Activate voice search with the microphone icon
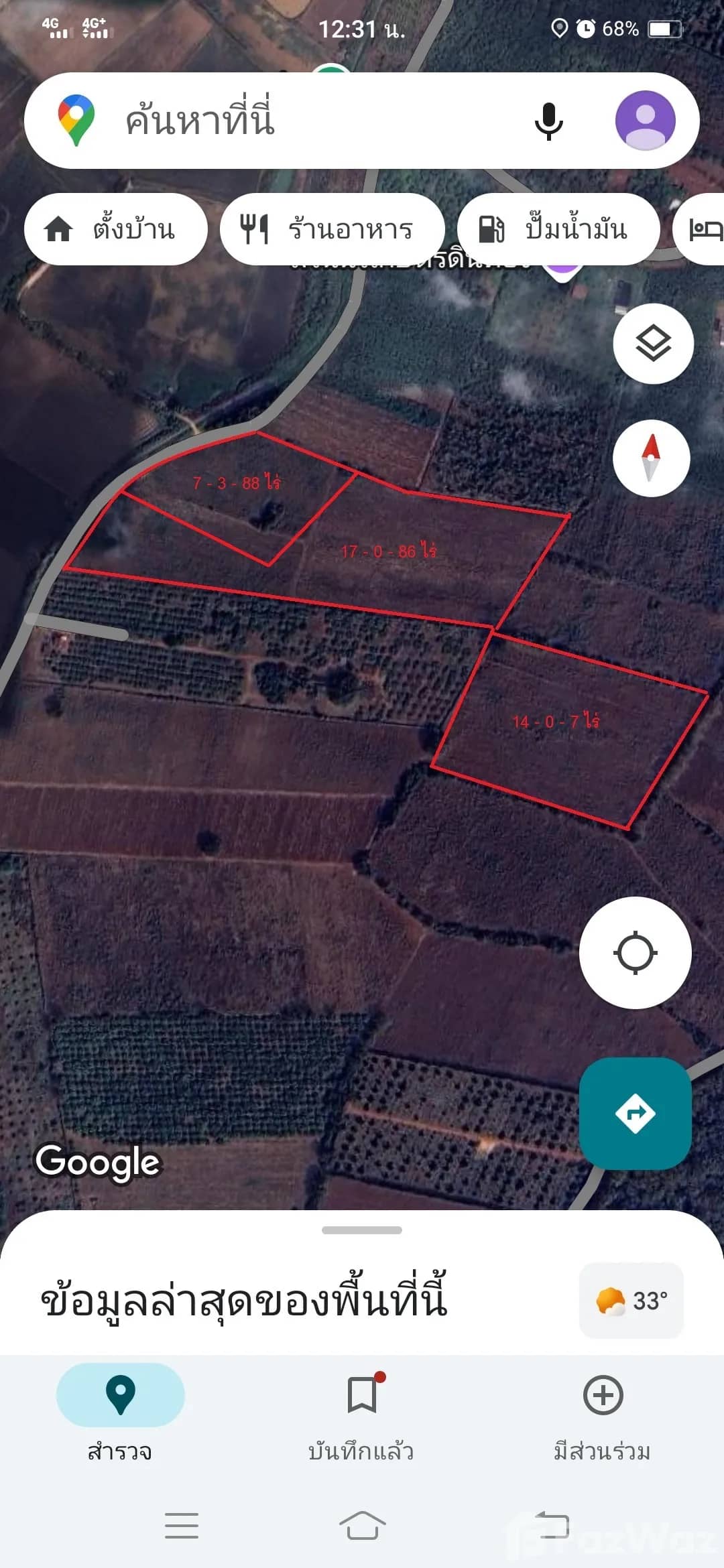Image resolution: width=724 pixels, height=1568 pixels. point(548,119)
